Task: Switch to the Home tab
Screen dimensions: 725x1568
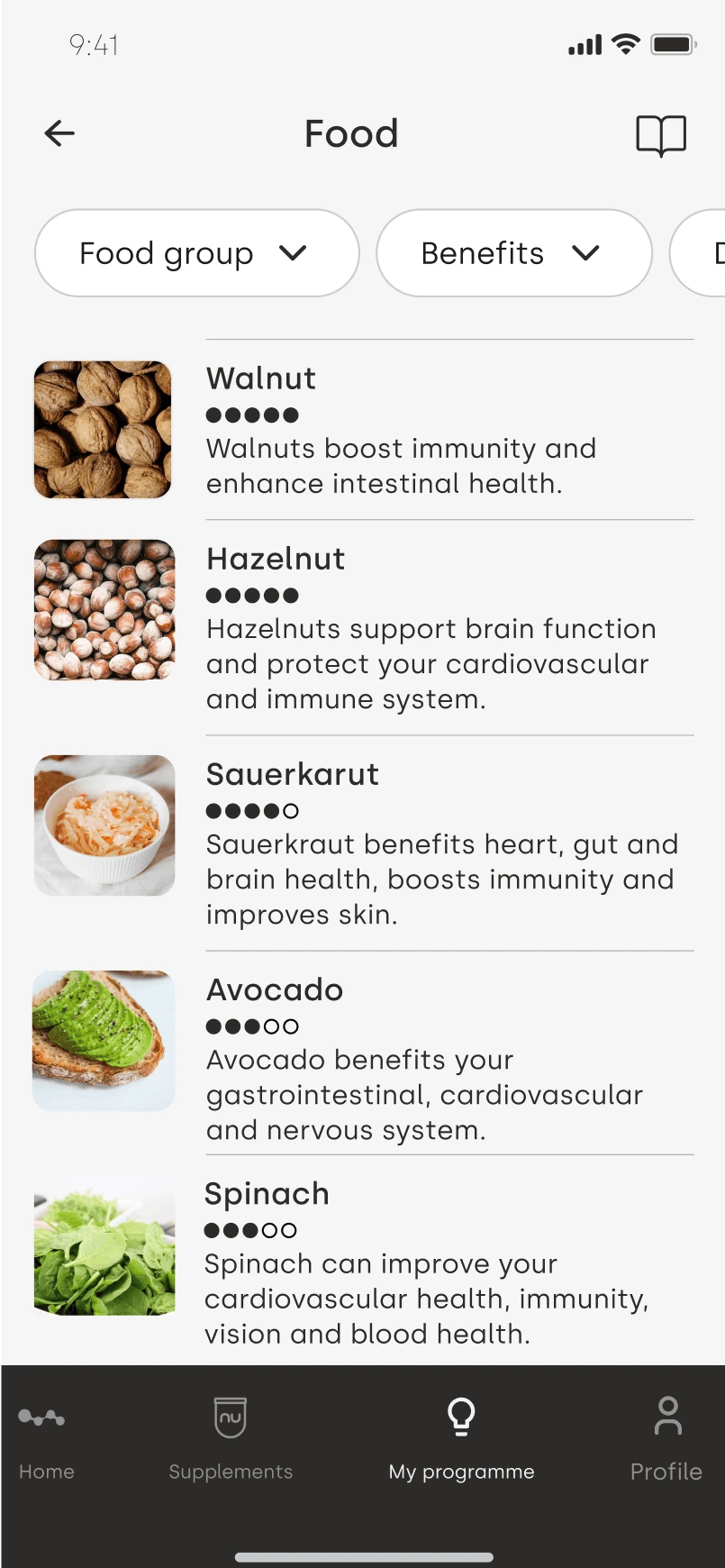Action: point(46,1437)
